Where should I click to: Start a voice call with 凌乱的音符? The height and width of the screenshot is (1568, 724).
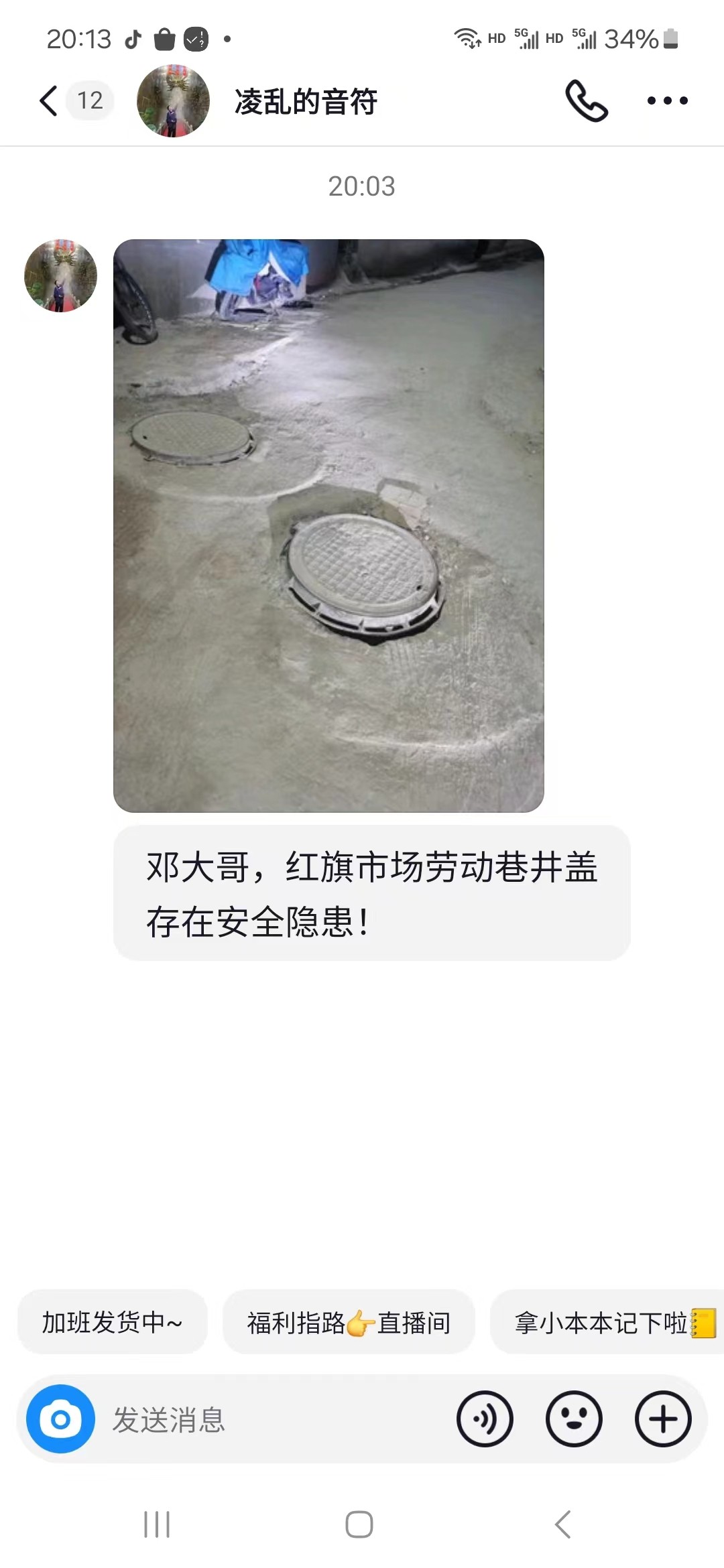click(x=586, y=101)
